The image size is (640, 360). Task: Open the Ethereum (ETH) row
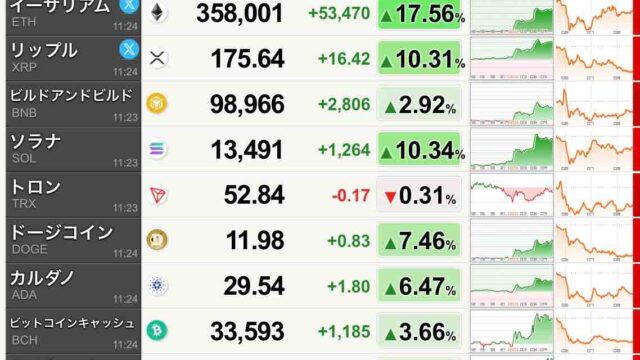coord(319,17)
